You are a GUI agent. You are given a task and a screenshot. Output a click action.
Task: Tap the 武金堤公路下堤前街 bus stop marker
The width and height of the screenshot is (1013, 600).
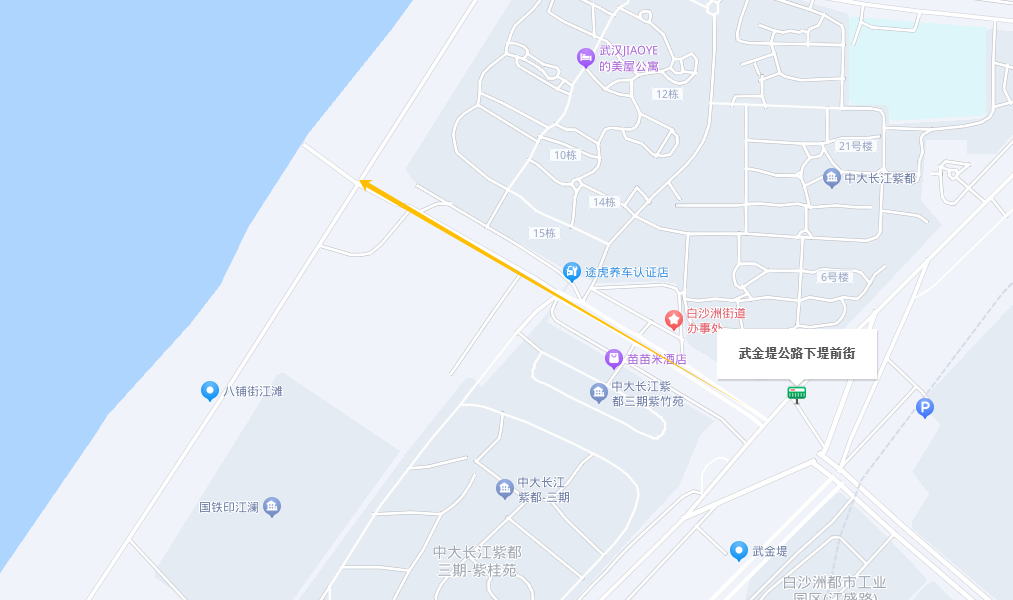[796, 393]
